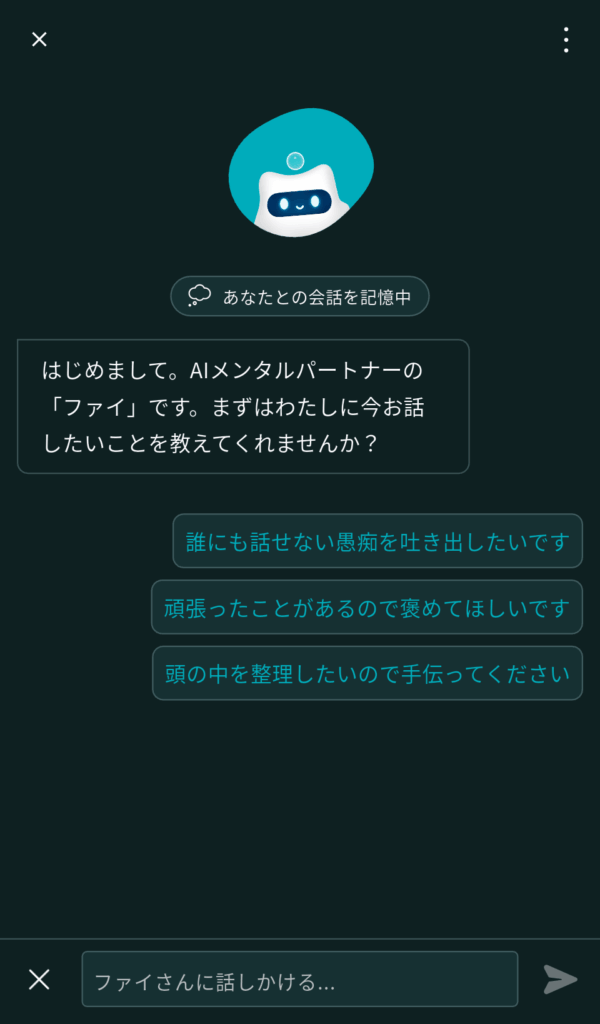The image size is (600, 1024).
Task: Choose 頑張ったことがあるので褒めてほしいです suggestion
Action: 366,607
